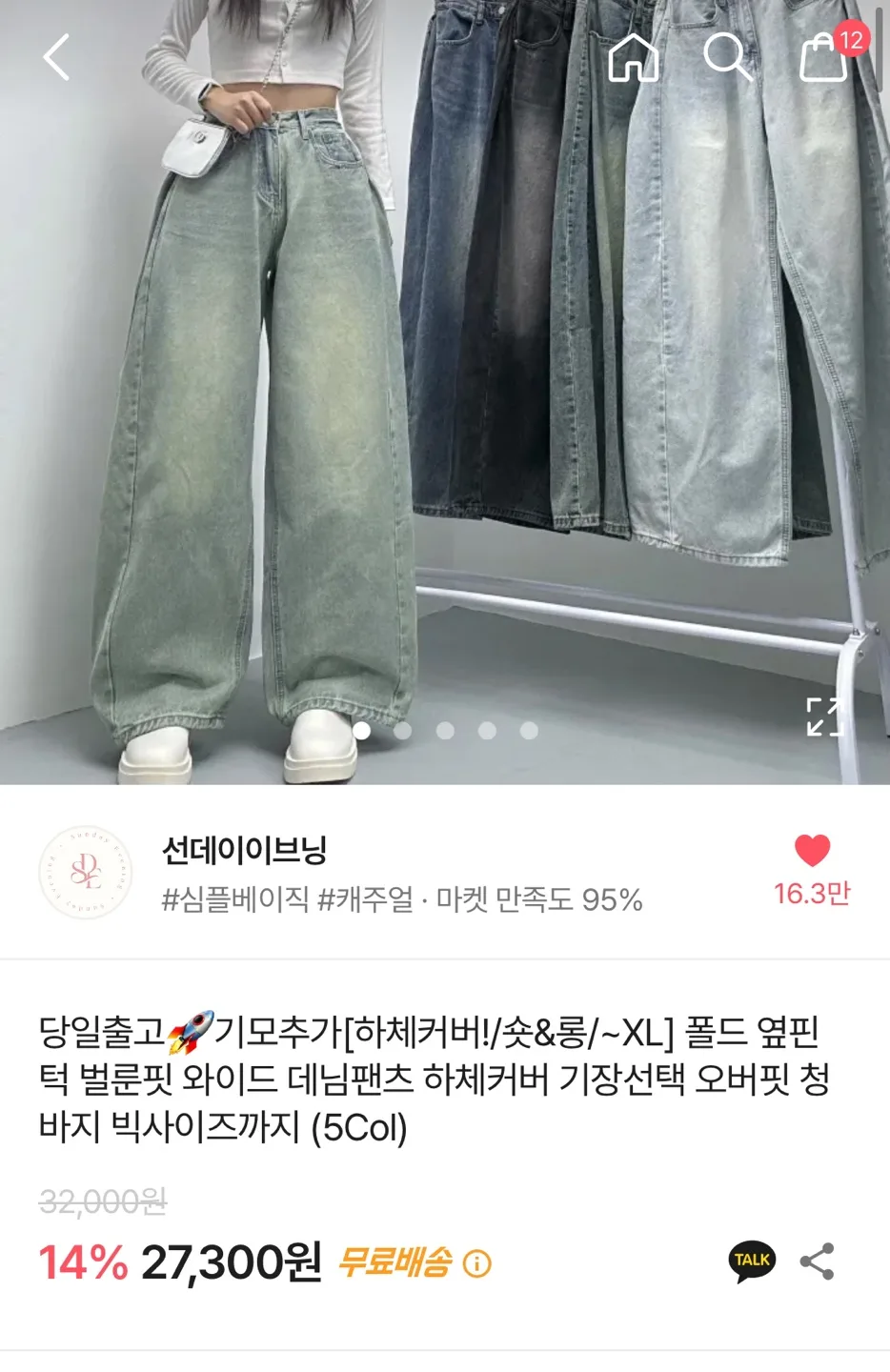Go back using the top arrow

pyautogui.click(x=57, y=57)
